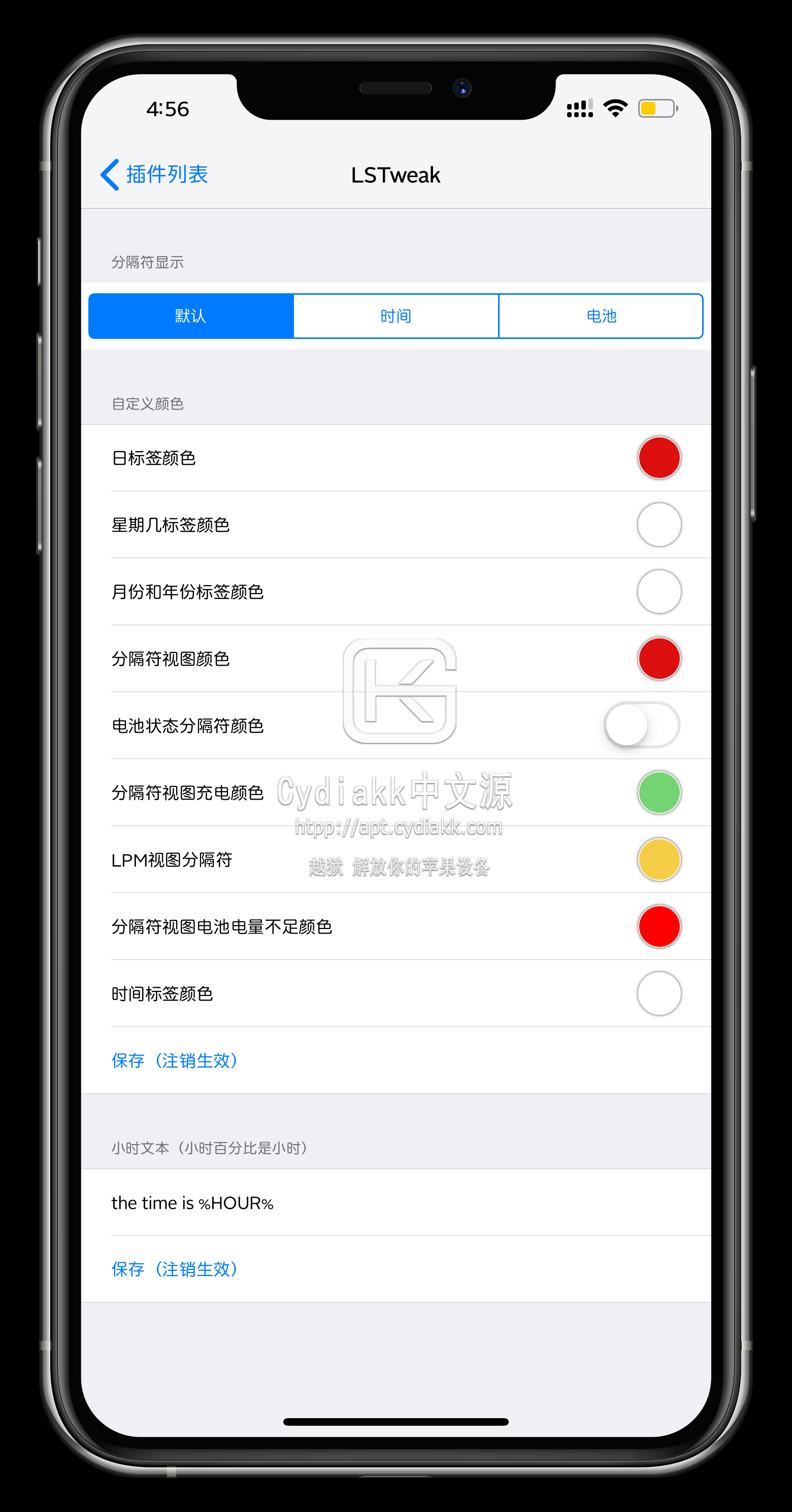Enable 电池状态分隔符颜色 switch

point(642,725)
